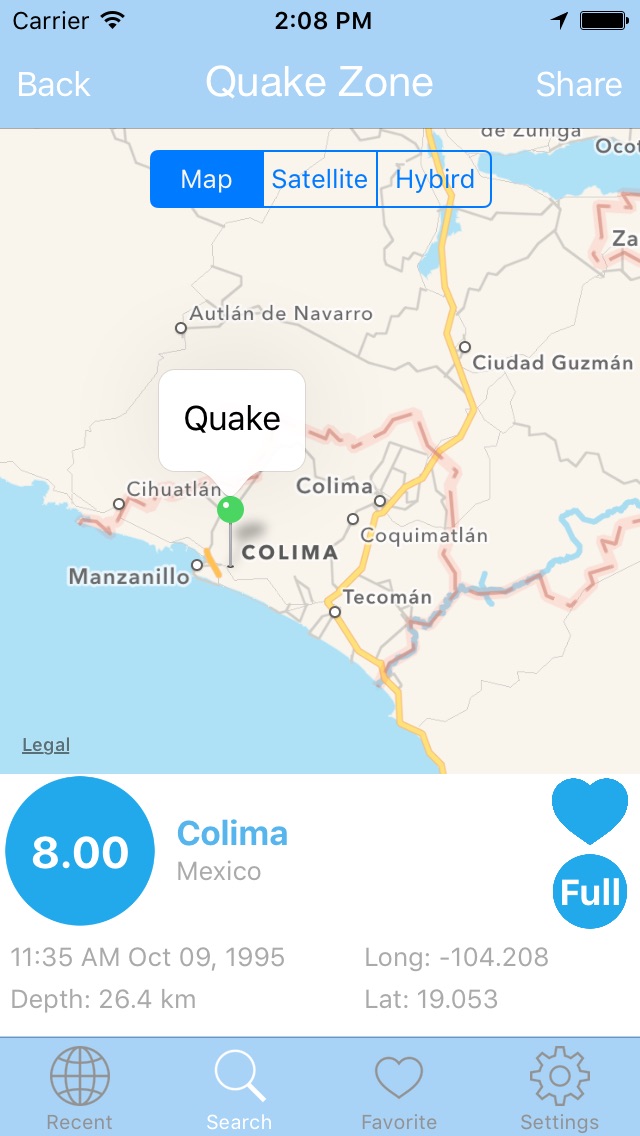Share this Colima quake
The image size is (640, 1136).
[578, 84]
